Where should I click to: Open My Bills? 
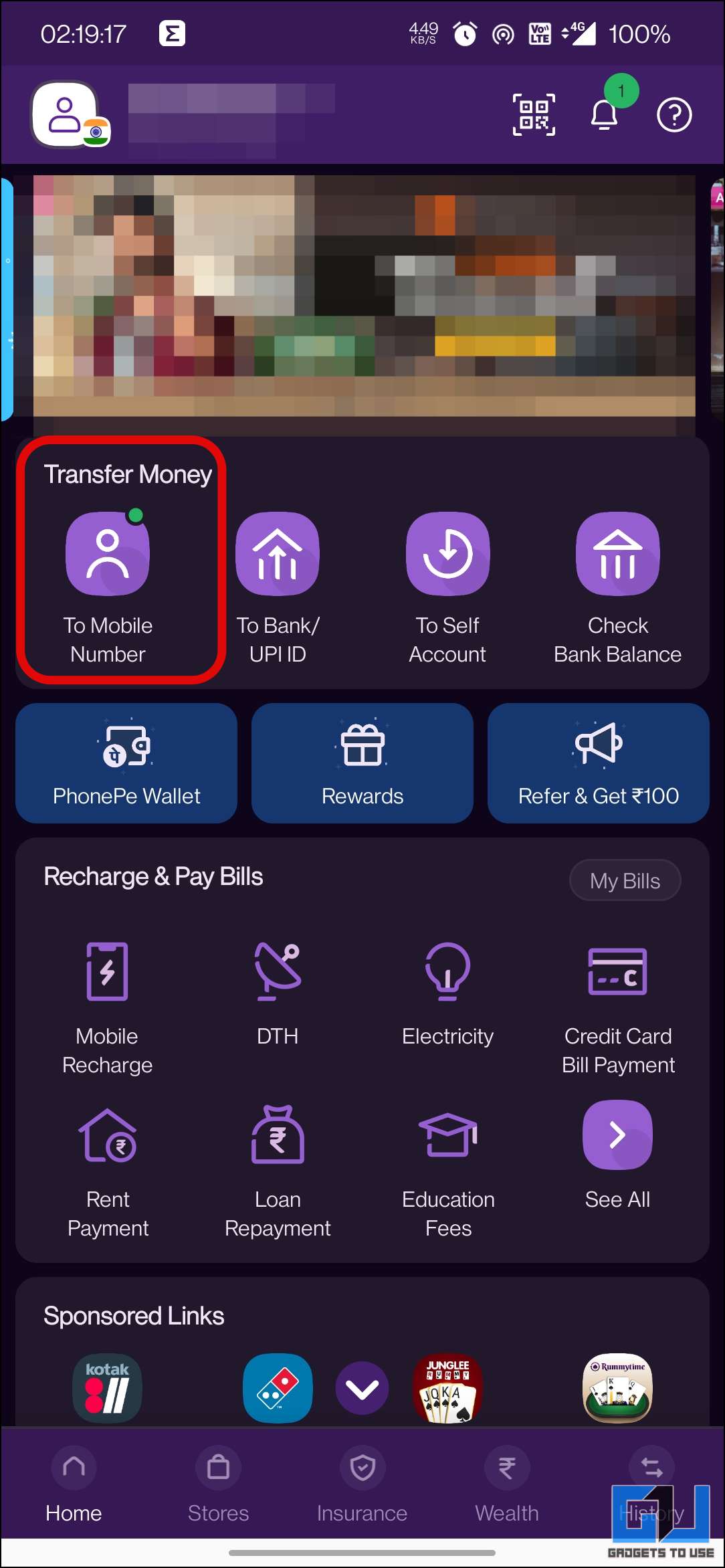click(624, 880)
